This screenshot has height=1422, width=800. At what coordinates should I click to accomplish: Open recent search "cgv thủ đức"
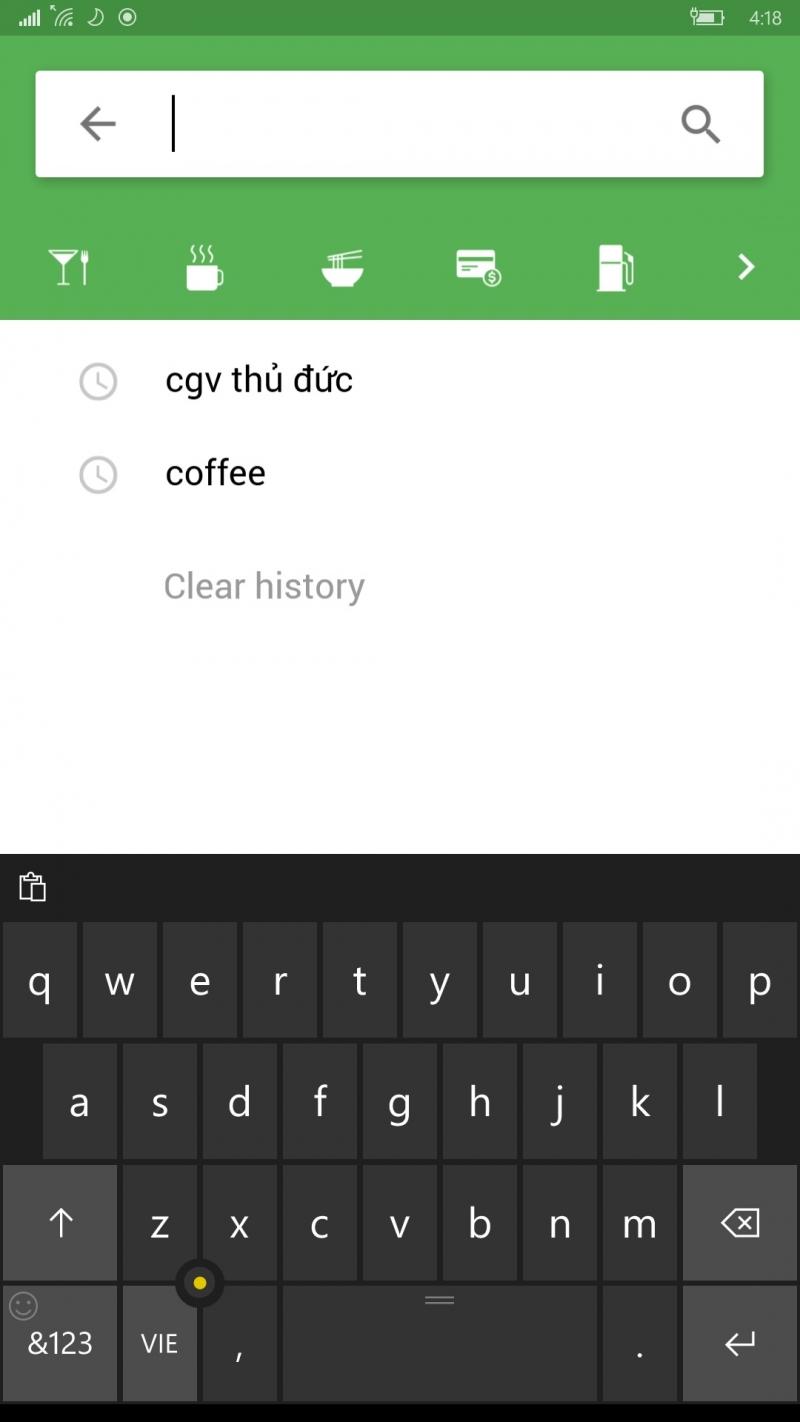(x=258, y=380)
